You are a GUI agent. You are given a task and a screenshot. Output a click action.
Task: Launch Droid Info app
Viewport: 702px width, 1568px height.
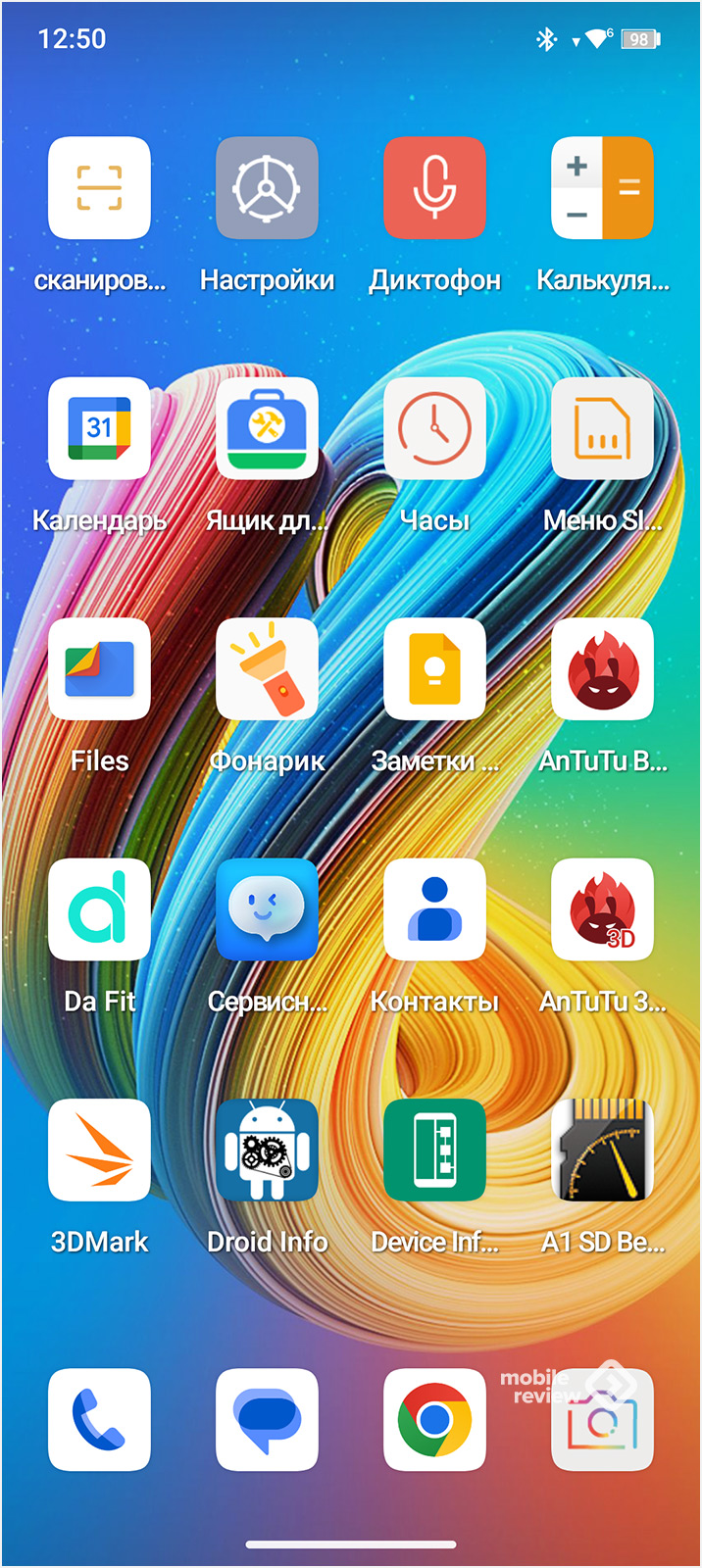click(267, 1151)
